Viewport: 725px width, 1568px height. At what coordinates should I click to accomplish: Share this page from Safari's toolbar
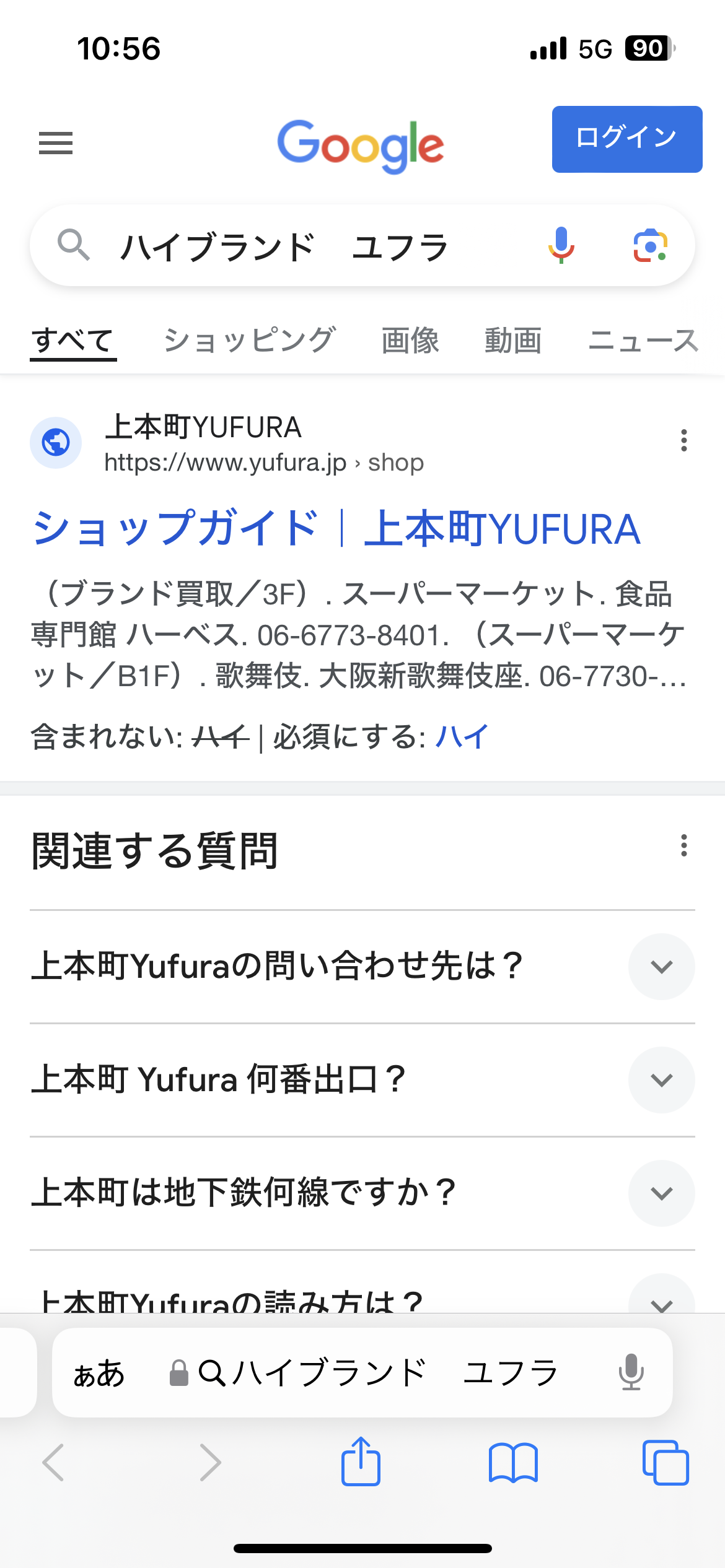click(361, 1461)
